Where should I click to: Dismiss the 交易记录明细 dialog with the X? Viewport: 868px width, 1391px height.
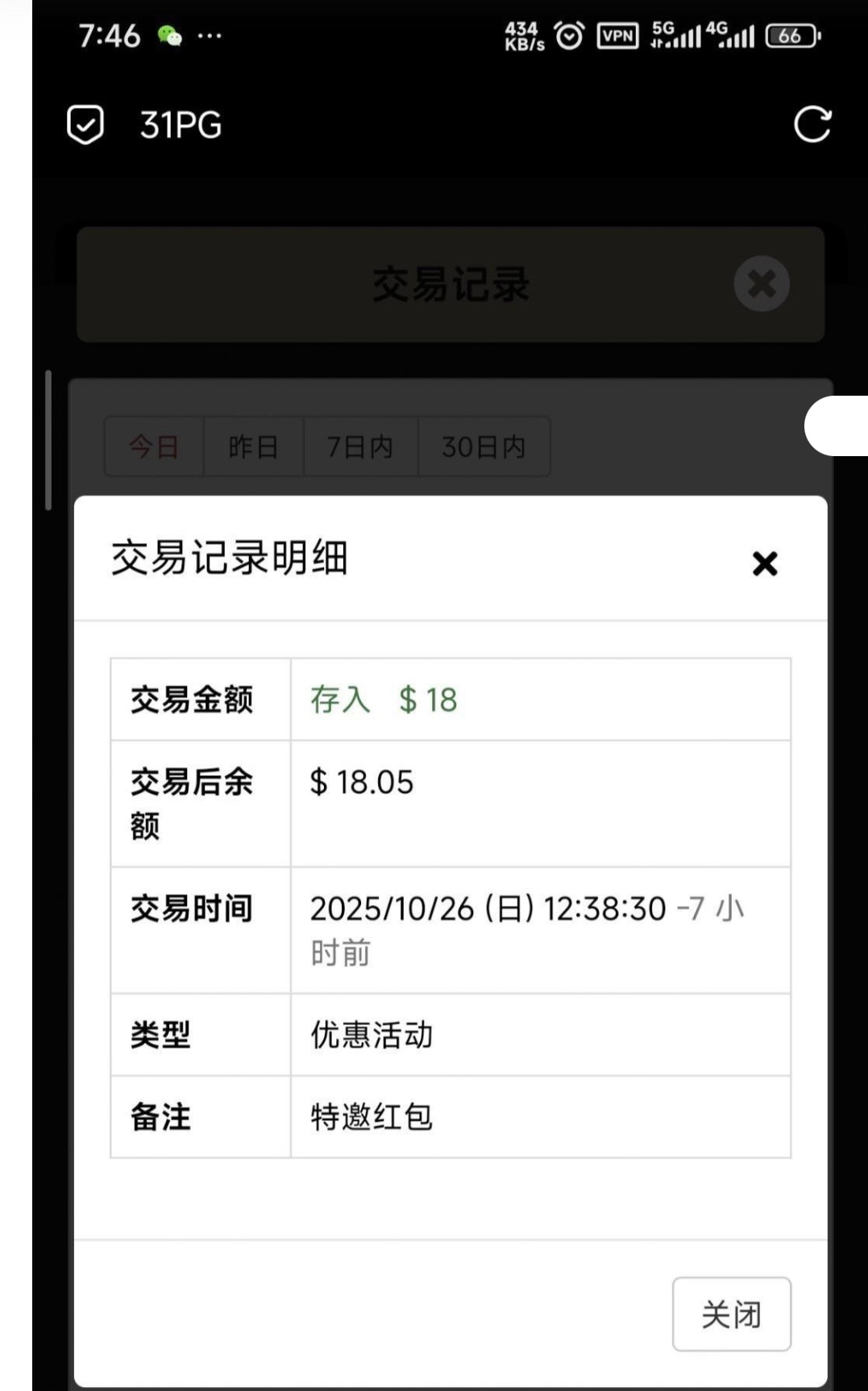tap(764, 563)
